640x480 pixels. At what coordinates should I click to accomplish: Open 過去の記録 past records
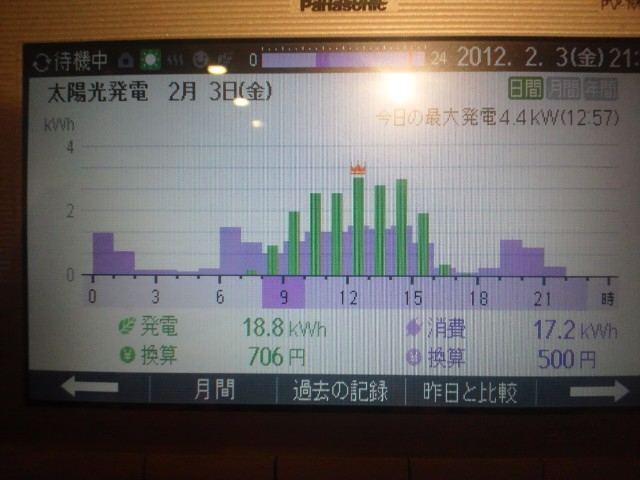tap(339, 391)
